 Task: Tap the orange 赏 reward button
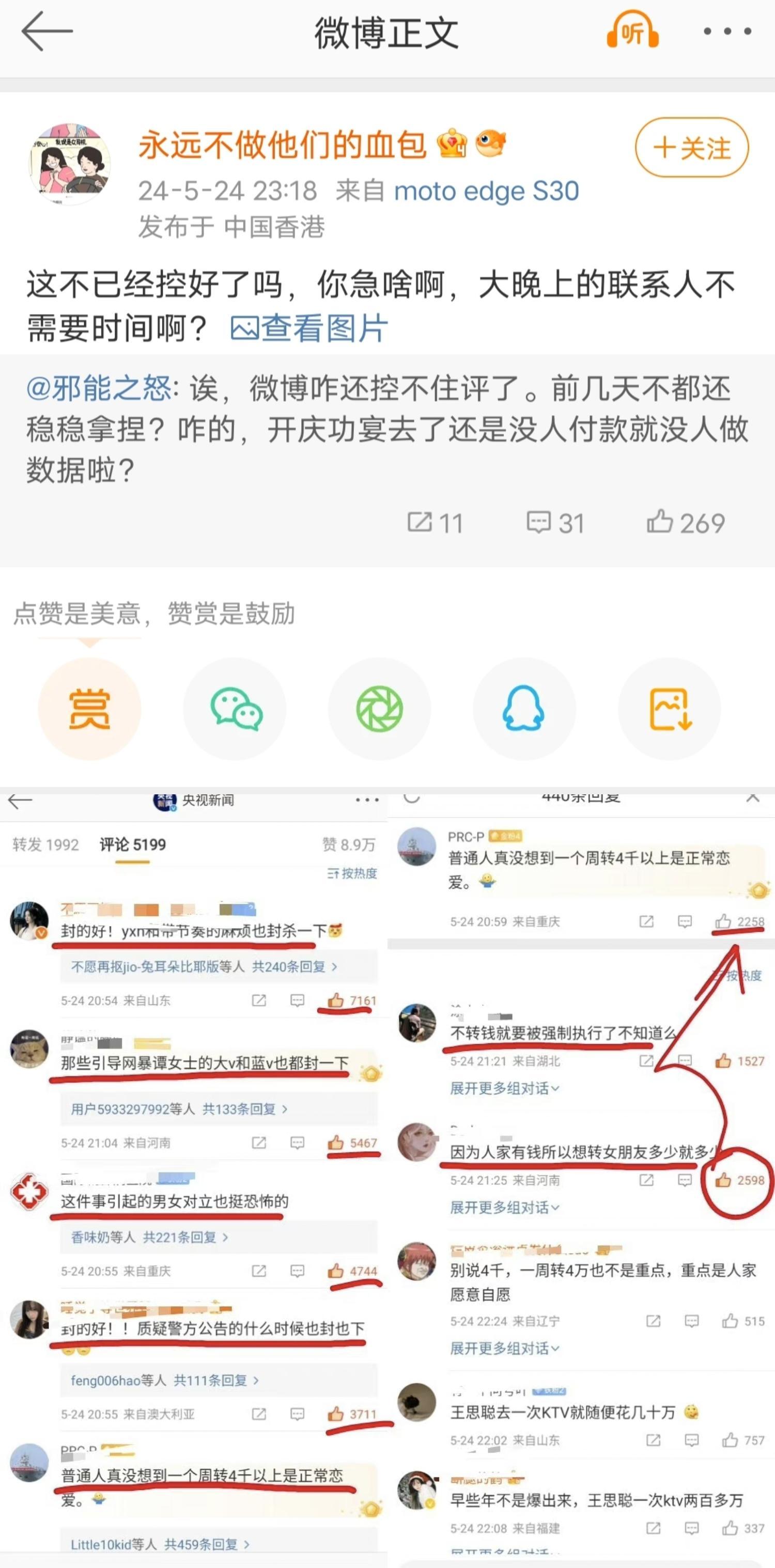[x=89, y=709]
